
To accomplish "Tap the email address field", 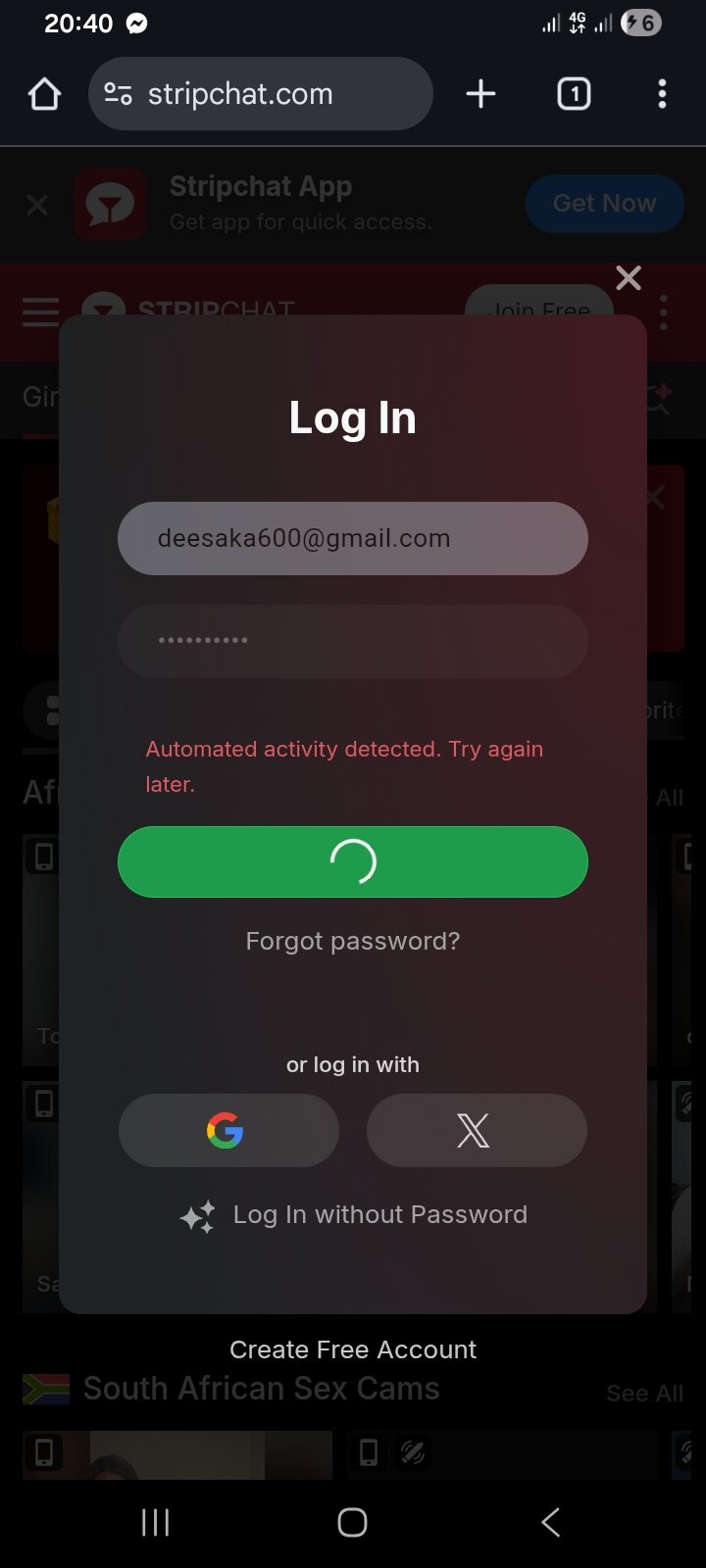I will [x=353, y=539].
